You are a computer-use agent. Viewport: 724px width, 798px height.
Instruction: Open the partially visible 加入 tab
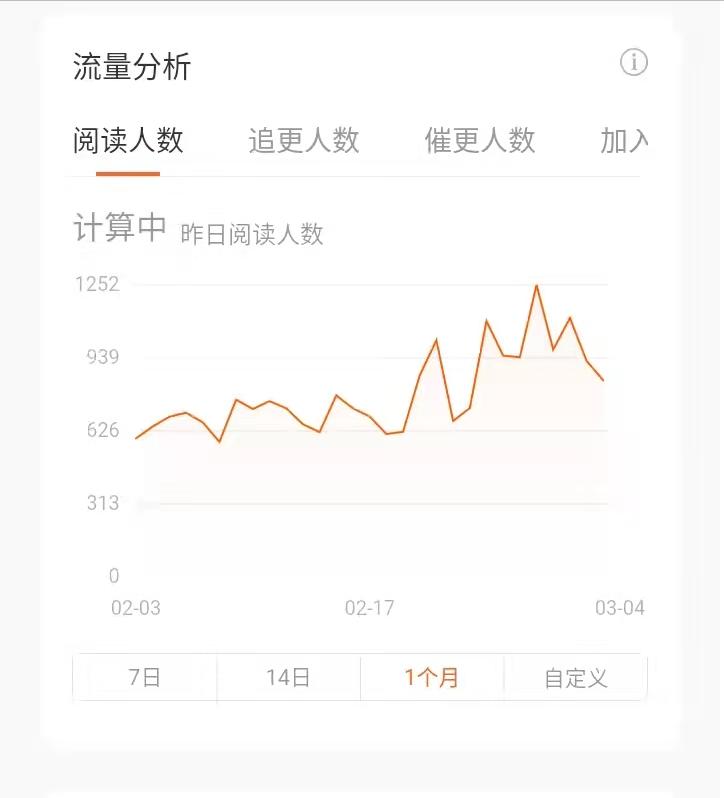tap(624, 141)
